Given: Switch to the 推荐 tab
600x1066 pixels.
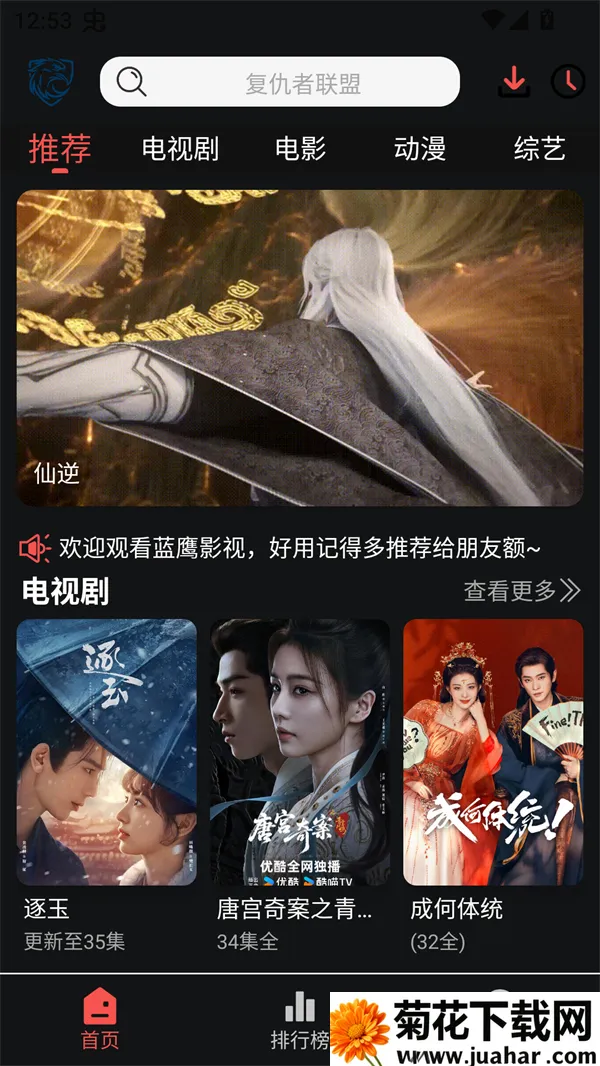Looking at the screenshot, I should (x=60, y=149).
